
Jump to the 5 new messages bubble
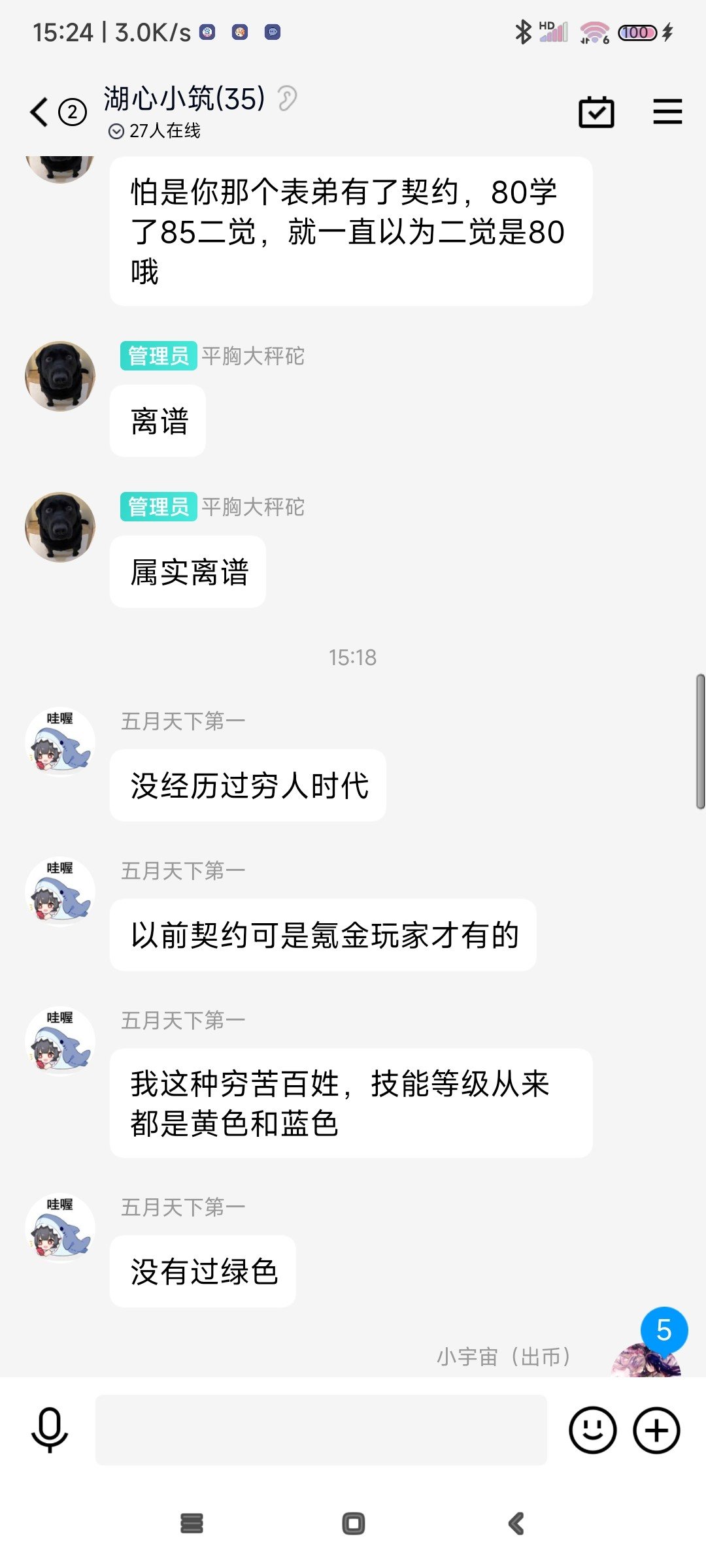coord(664,1330)
